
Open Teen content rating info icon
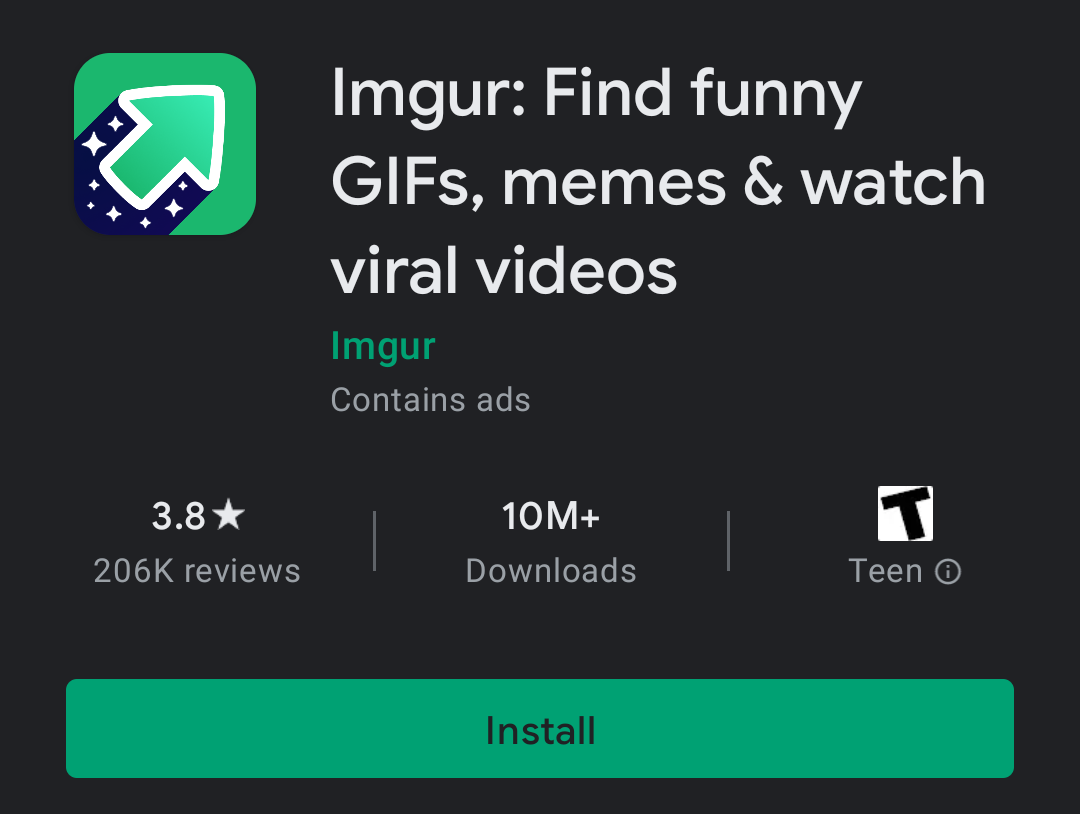pos(948,572)
